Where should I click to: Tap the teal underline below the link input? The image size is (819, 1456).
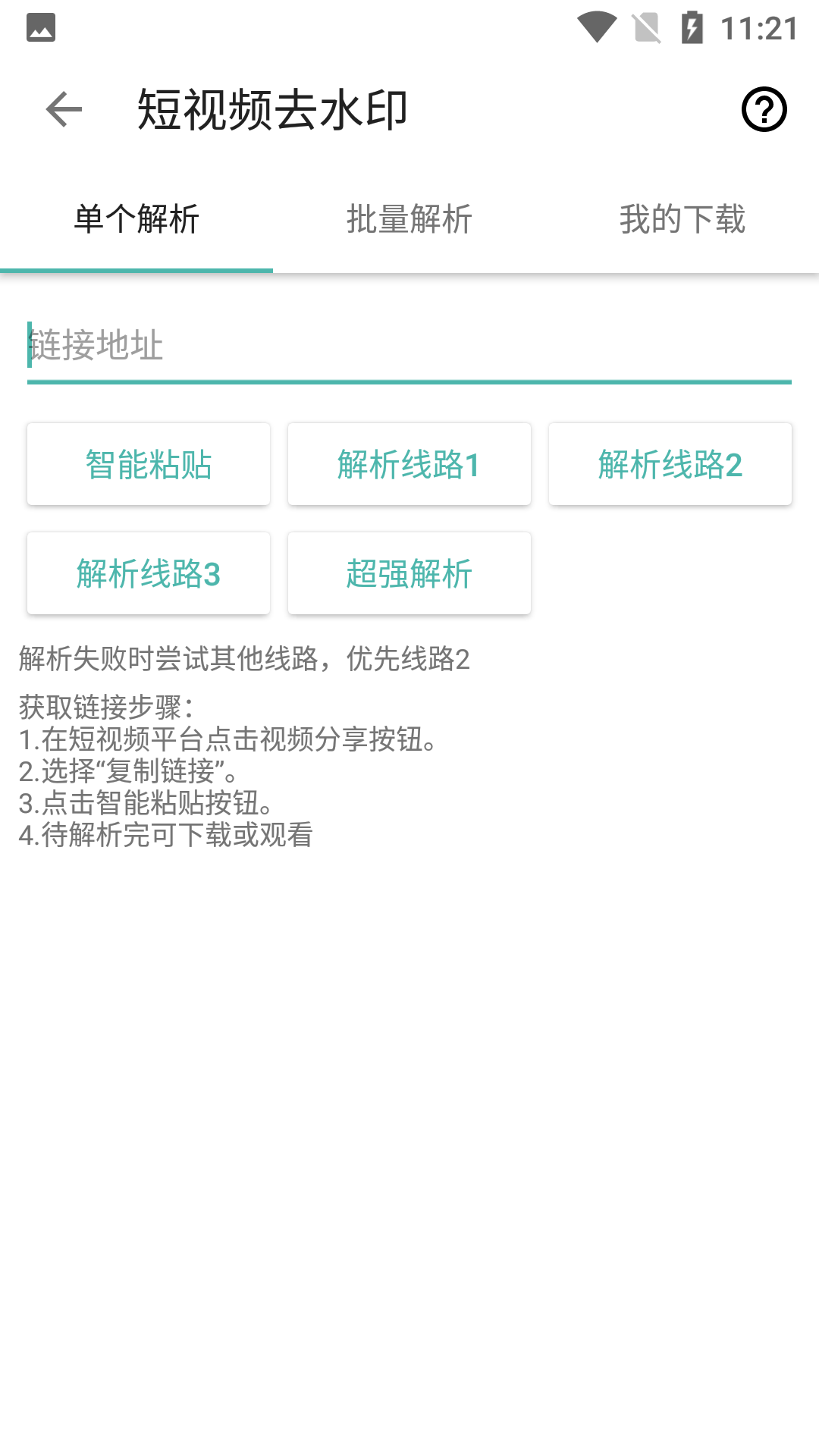(407, 384)
